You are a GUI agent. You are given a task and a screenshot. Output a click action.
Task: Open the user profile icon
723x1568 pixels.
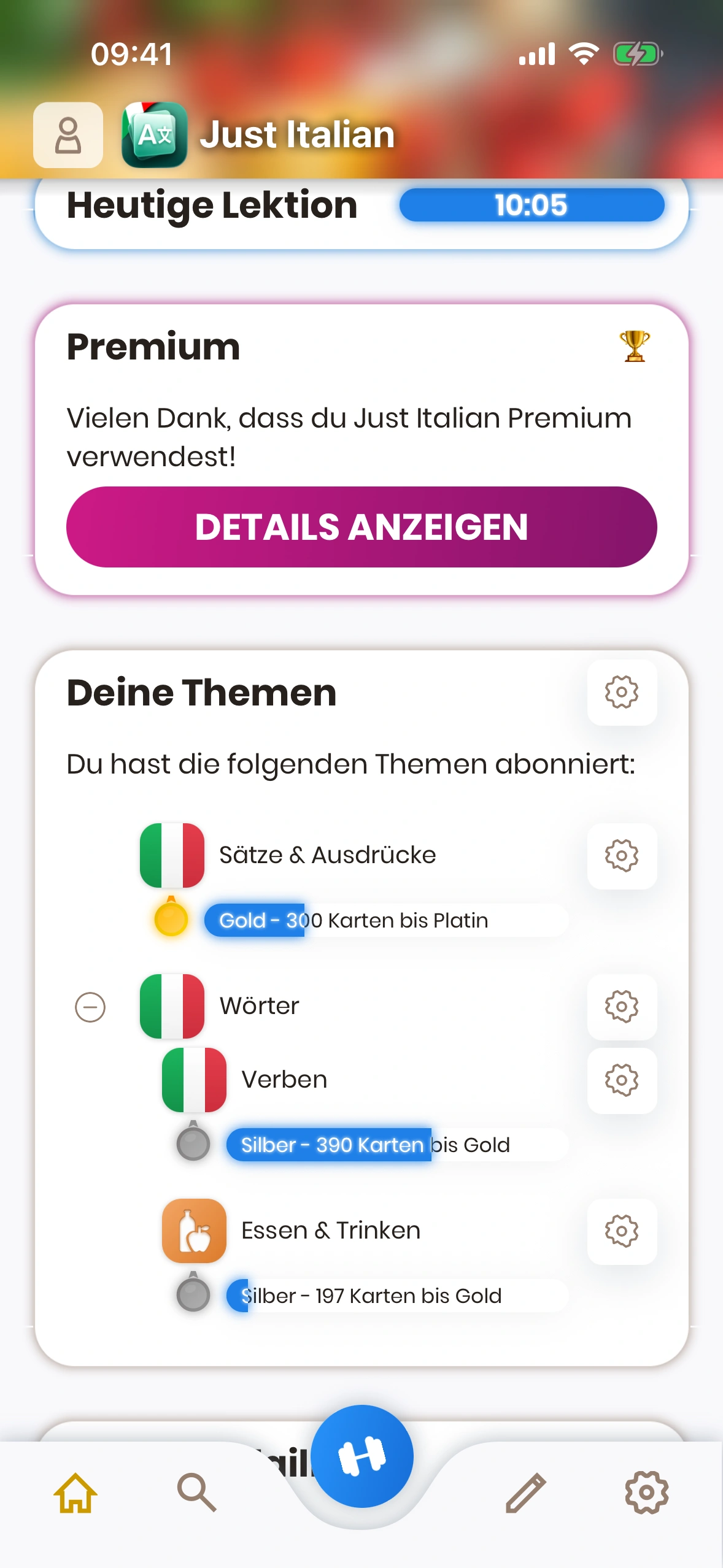click(x=68, y=135)
